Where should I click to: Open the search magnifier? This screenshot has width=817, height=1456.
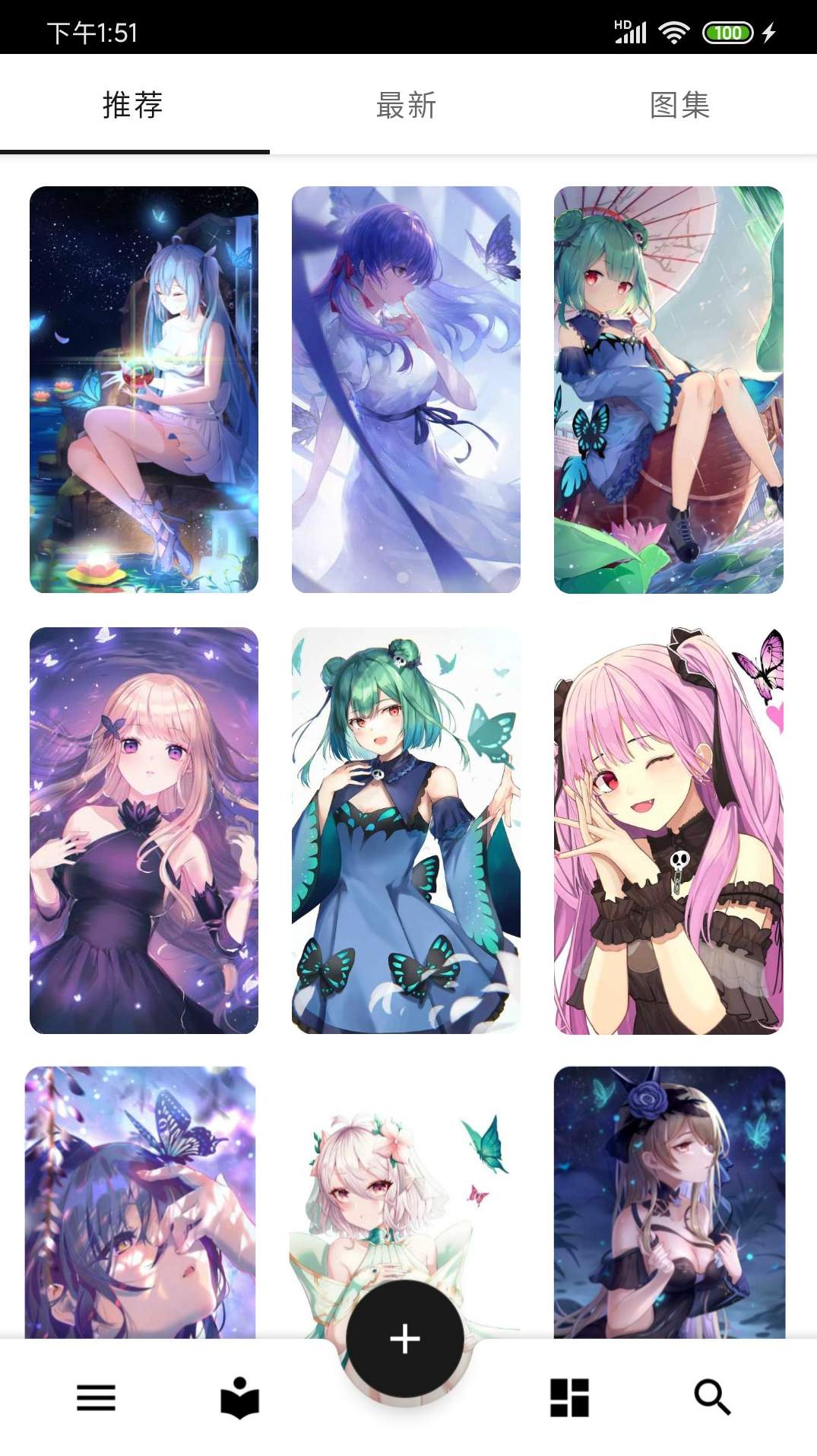[712, 1397]
